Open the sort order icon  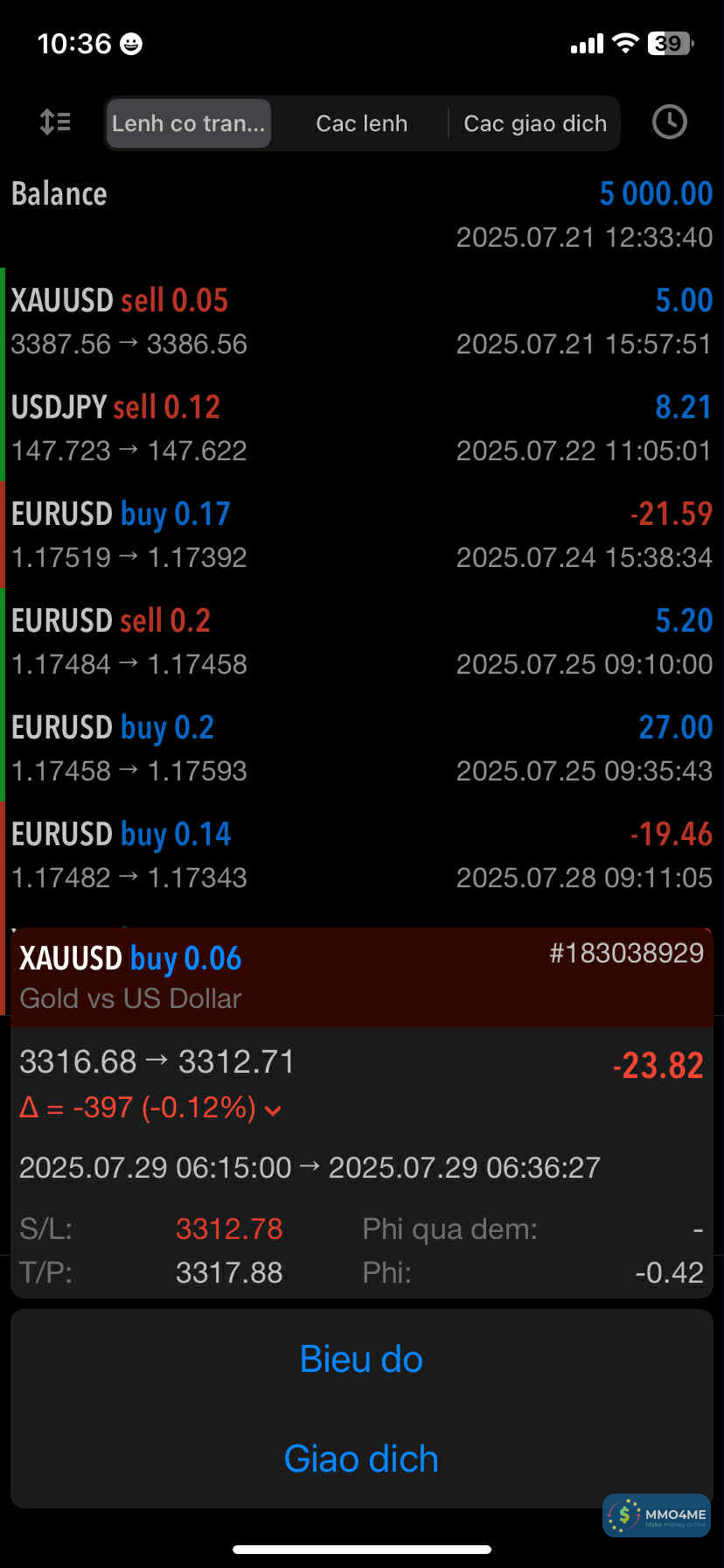[55, 122]
